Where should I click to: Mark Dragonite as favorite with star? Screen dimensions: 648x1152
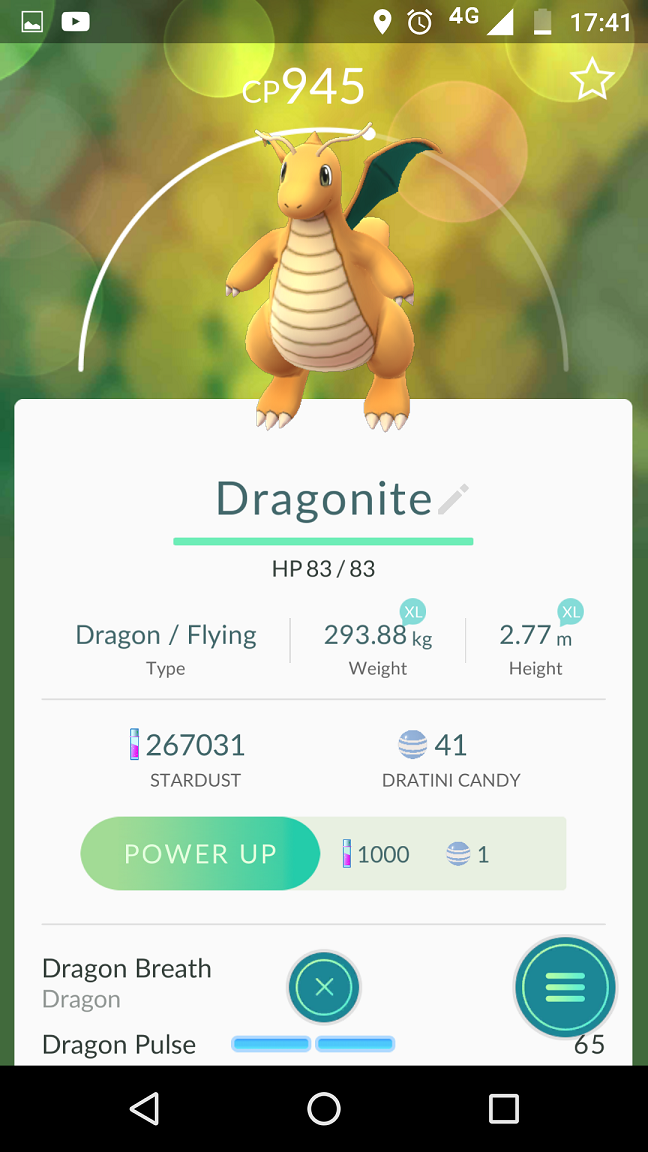pos(592,80)
